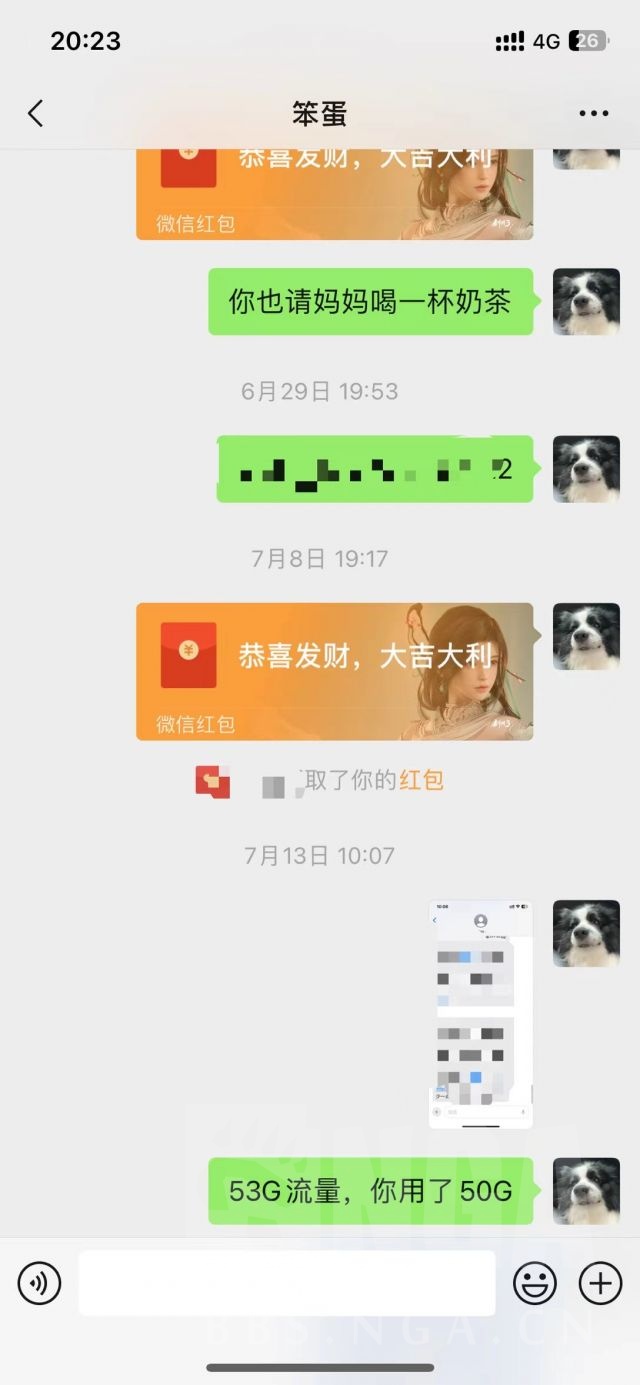Open chat info via three-dot menu
Viewport: 640px width, 1385px height.
tap(594, 113)
